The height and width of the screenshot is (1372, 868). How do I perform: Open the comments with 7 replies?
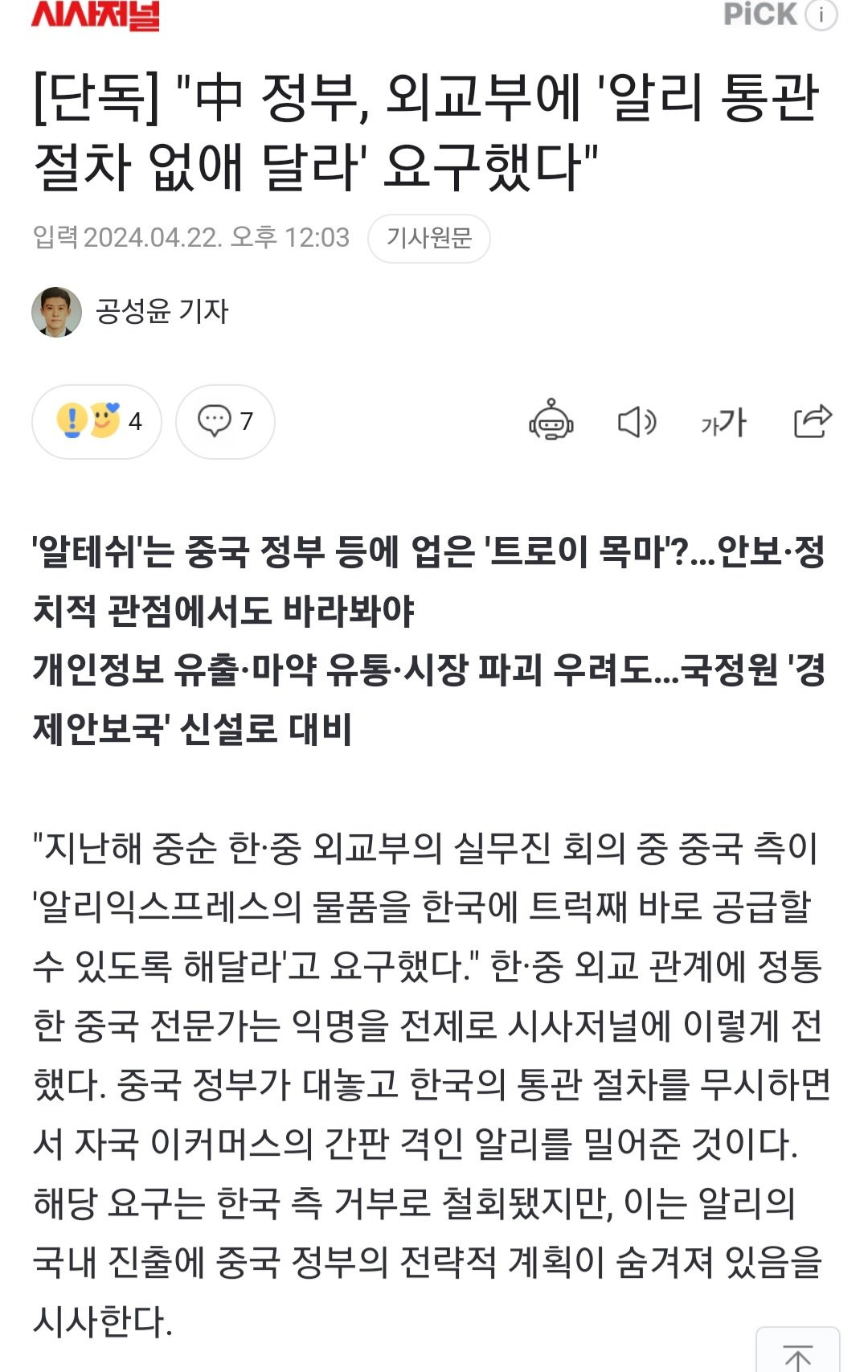(225, 421)
